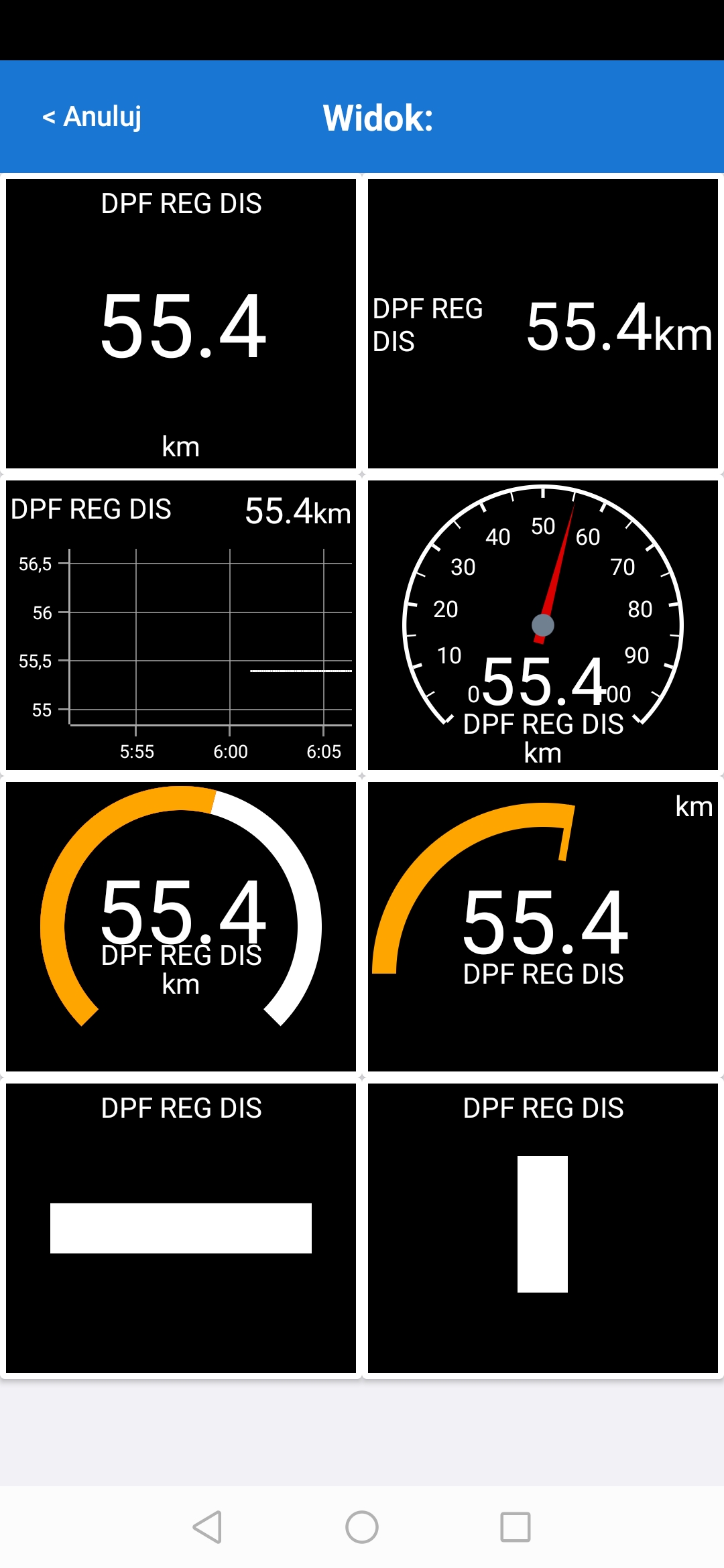This screenshot has height=1568, width=724.
Task: Pick the horizontal bar view
Action: [x=181, y=1228]
